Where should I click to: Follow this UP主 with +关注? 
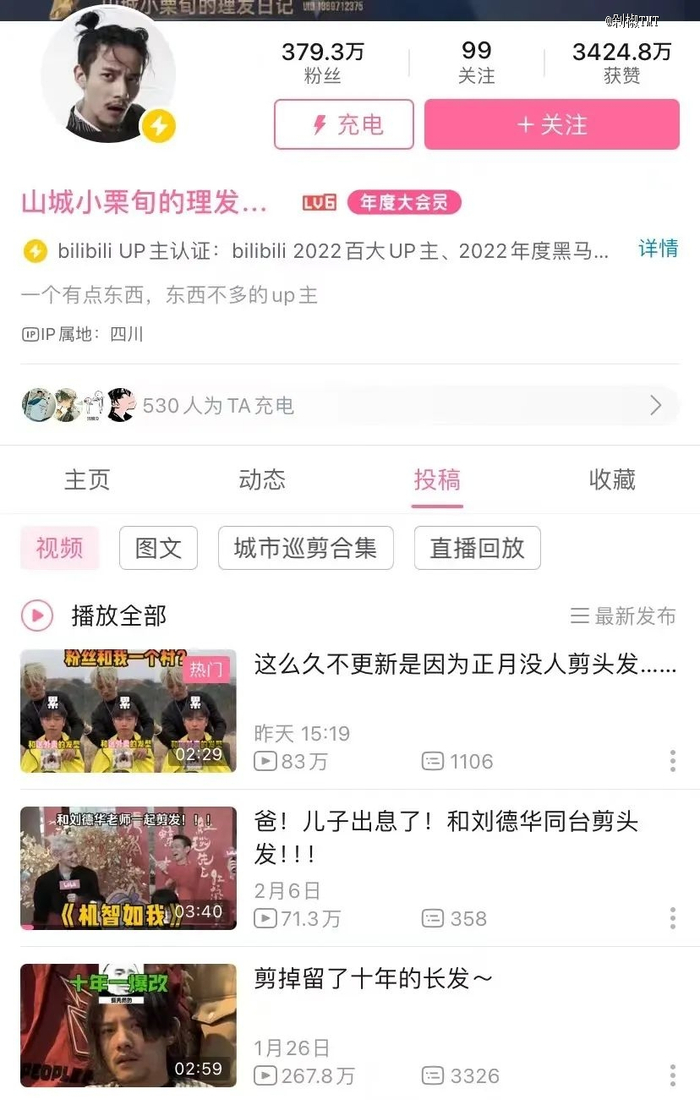[x=551, y=124]
